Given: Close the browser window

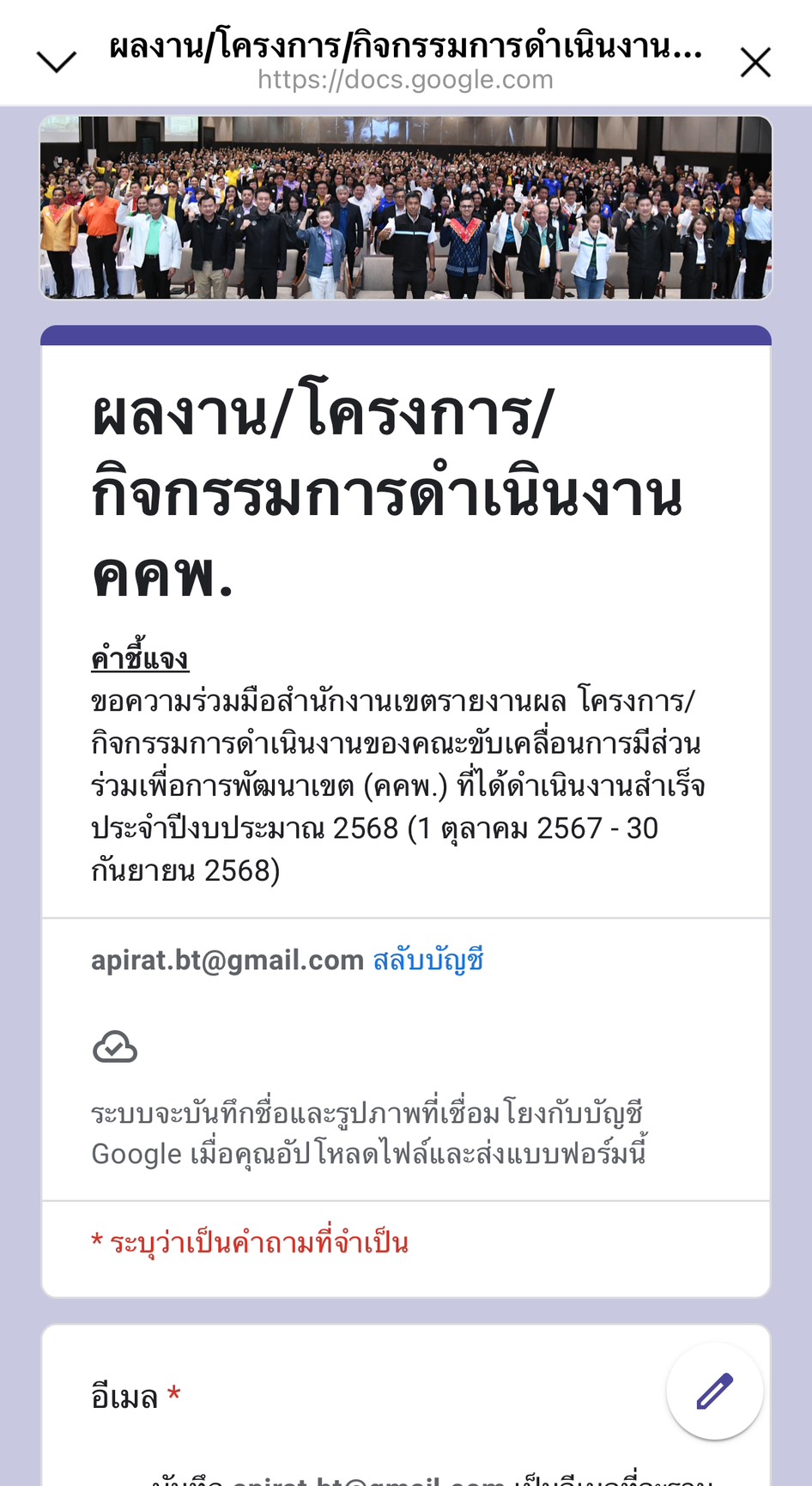Looking at the screenshot, I should (755, 63).
